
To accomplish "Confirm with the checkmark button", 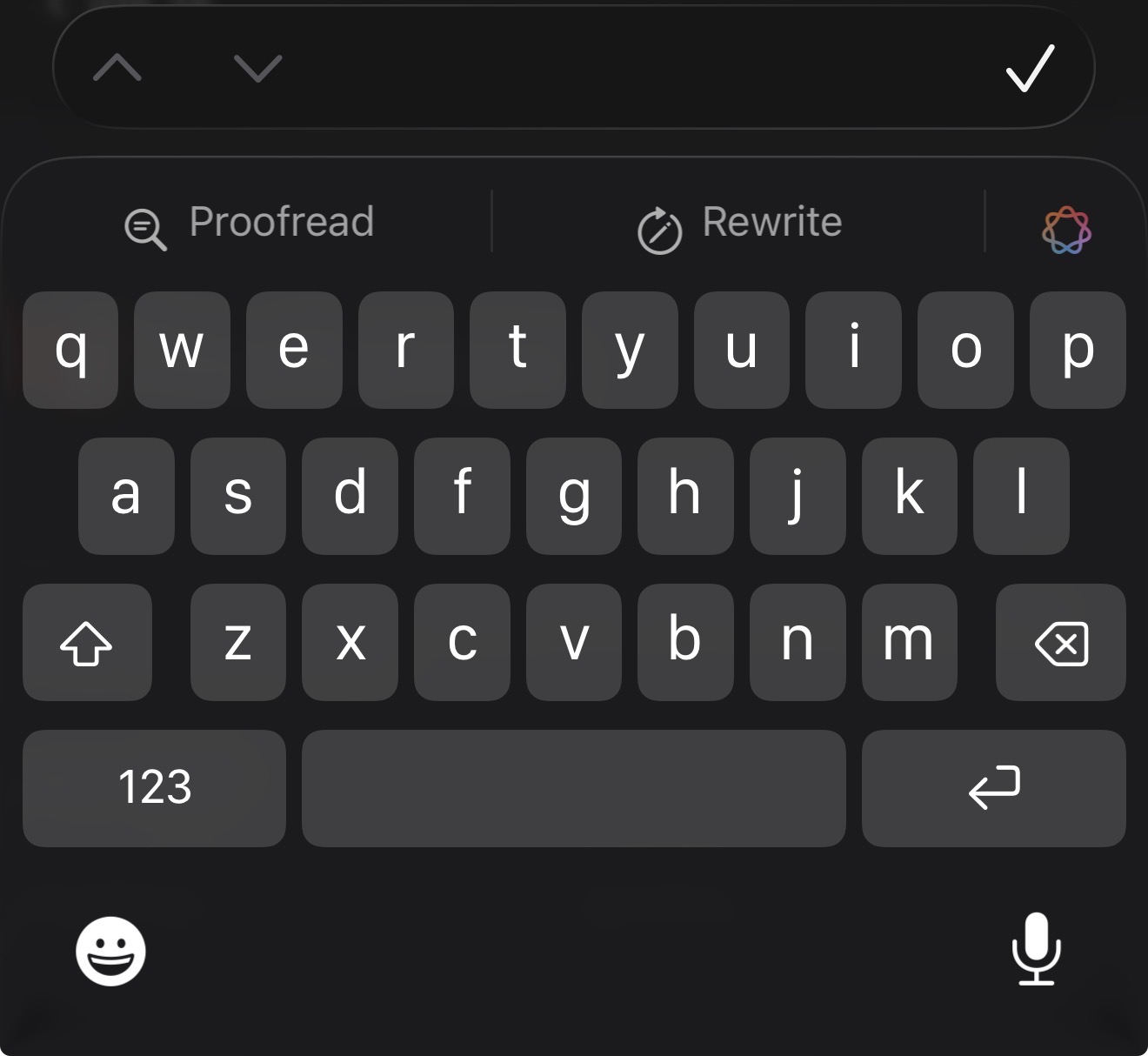I will click(1030, 68).
